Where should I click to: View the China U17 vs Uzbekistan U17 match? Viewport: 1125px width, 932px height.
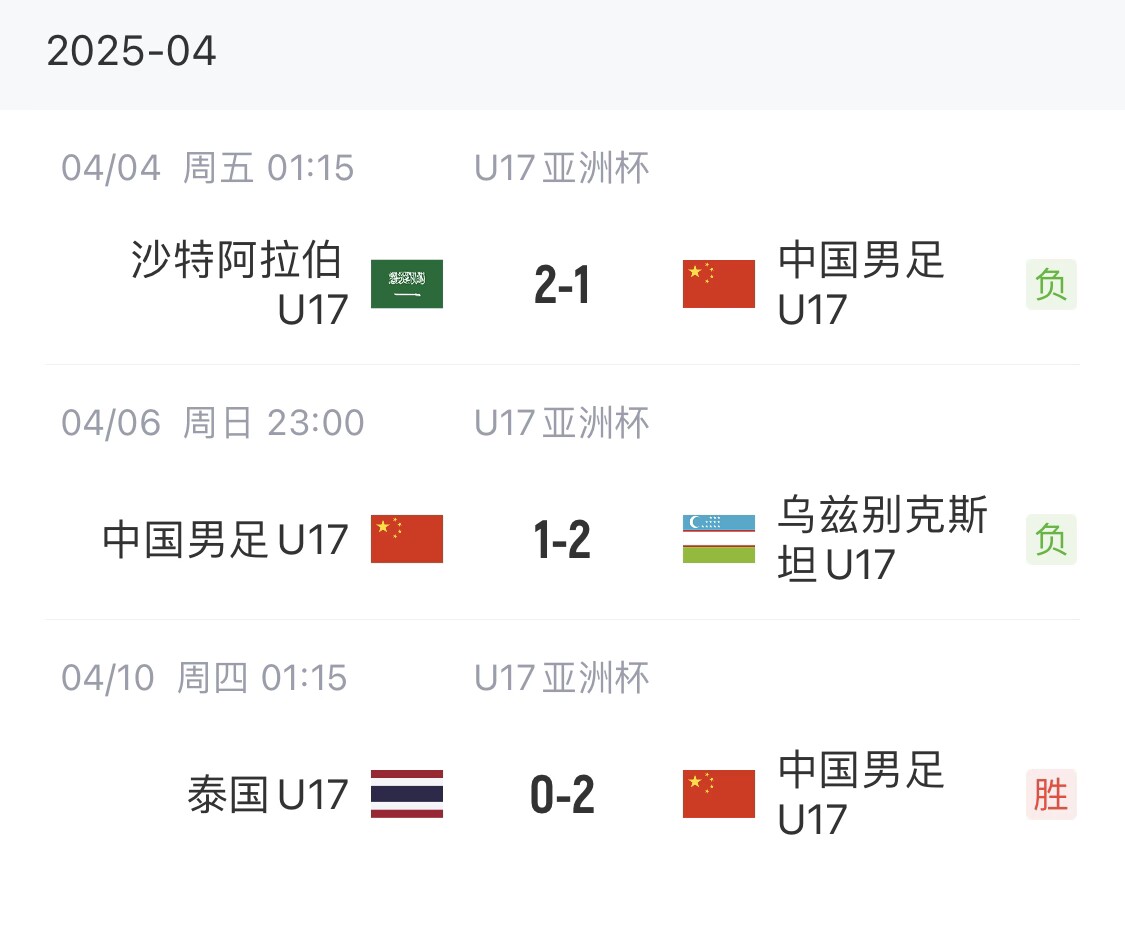point(562,540)
